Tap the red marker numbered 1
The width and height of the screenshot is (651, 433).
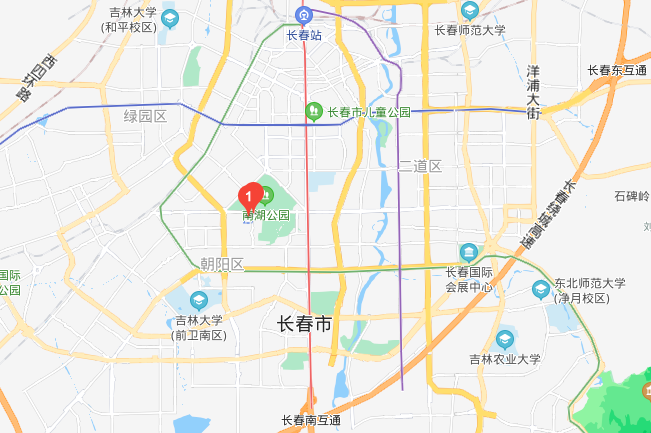pyautogui.click(x=247, y=194)
